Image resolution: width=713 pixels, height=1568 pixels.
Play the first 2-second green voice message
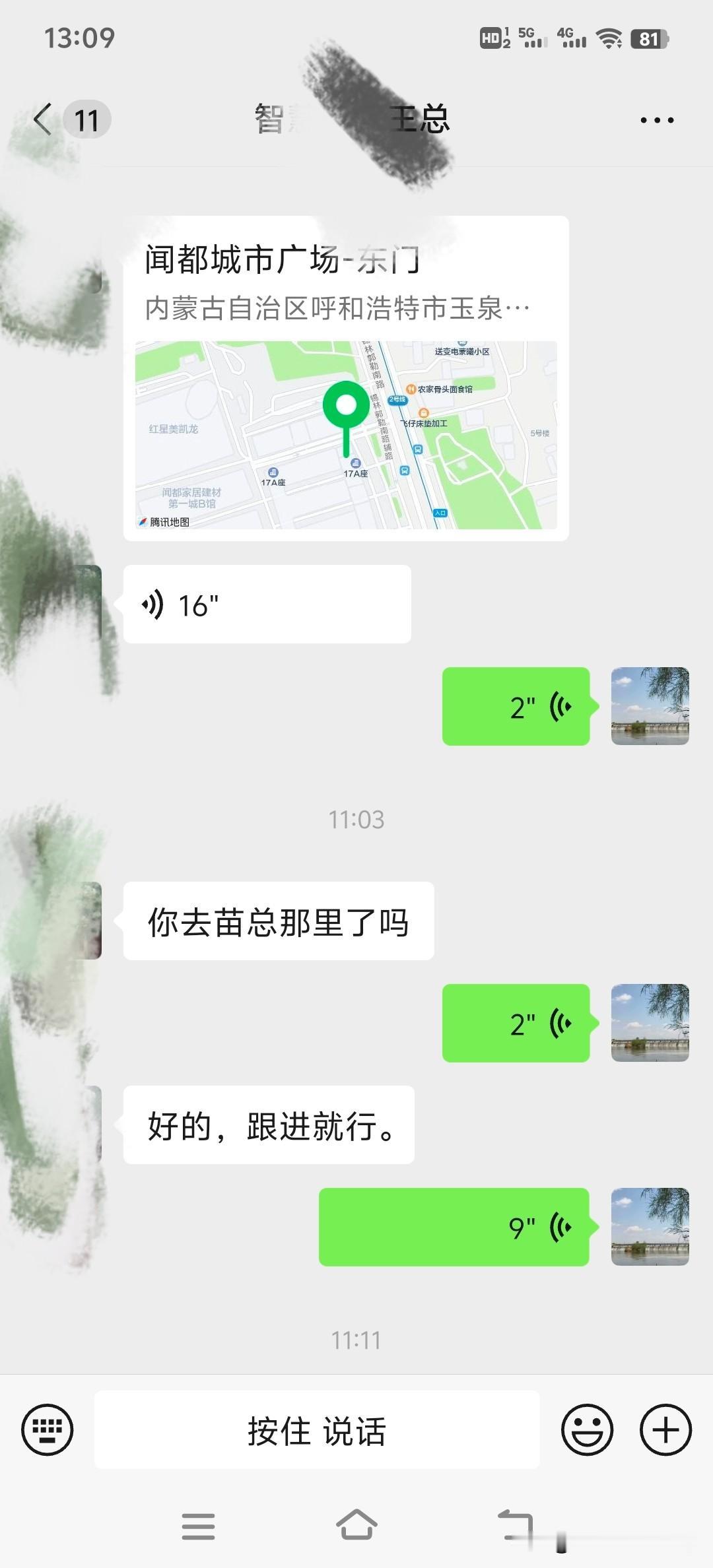click(x=515, y=707)
